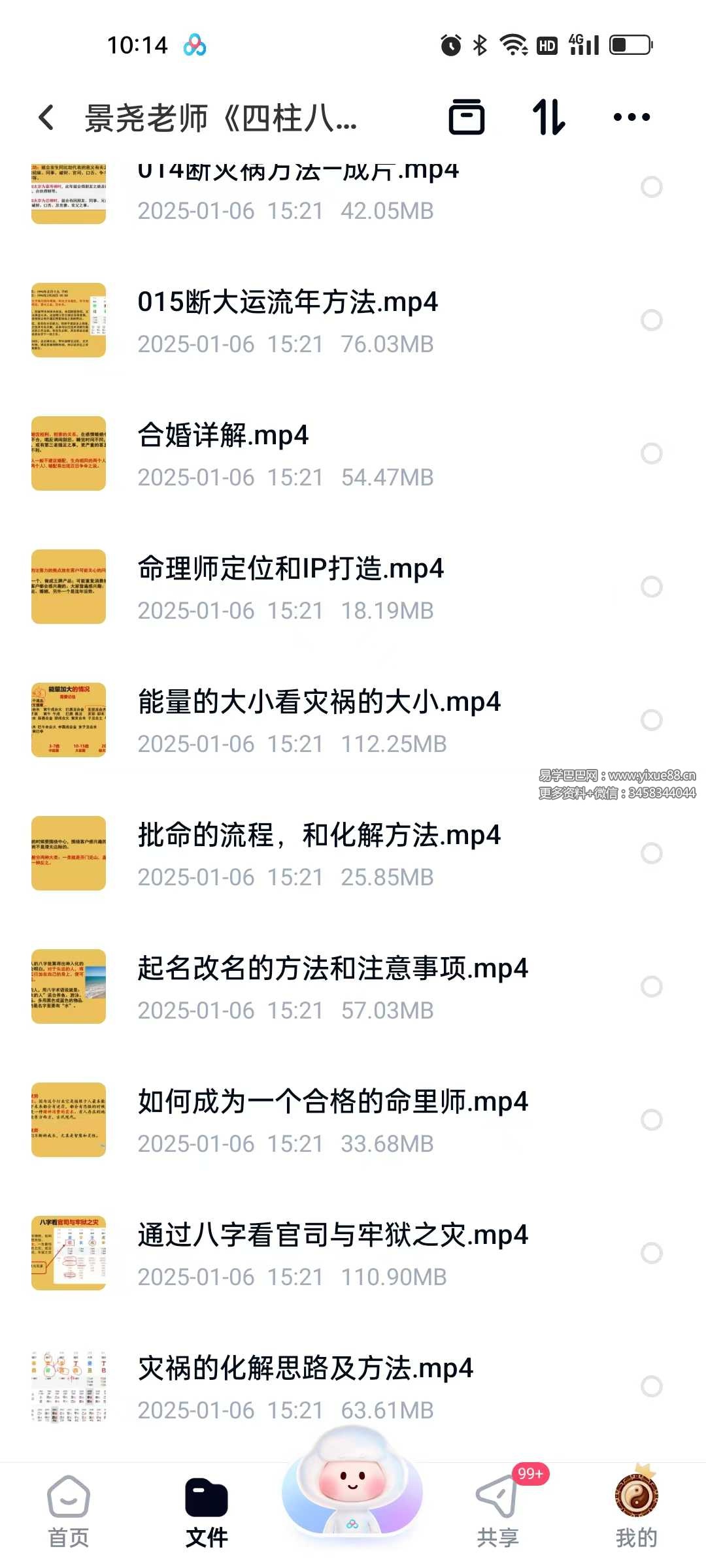The height and width of the screenshot is (1568, 706).
Task: Open the AI assistant mascot button
Action: pyautogui.click(x=352, y=1483)
